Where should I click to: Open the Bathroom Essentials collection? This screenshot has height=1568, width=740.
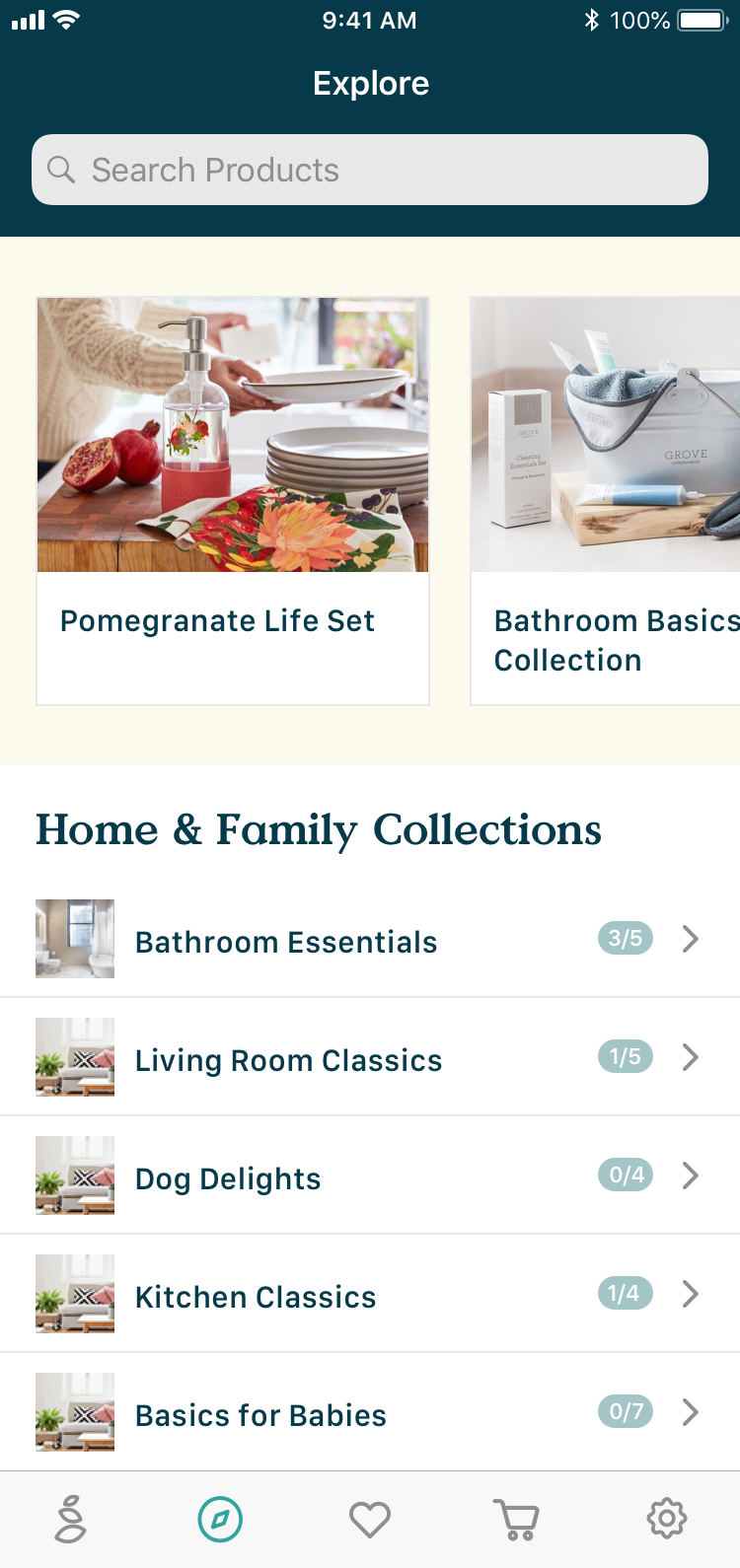[370, 940]
